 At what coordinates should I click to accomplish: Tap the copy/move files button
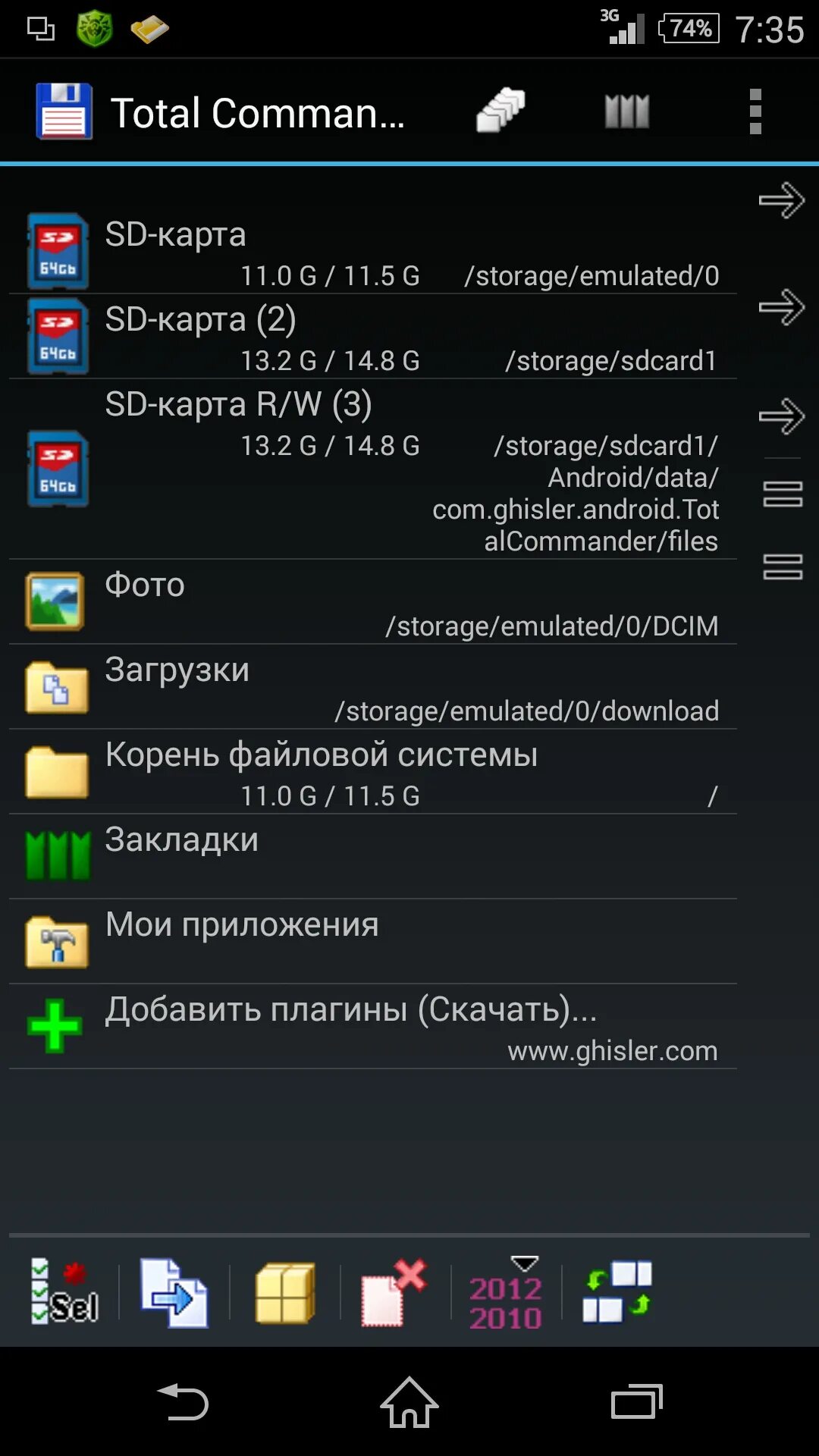click(174, 1292)
